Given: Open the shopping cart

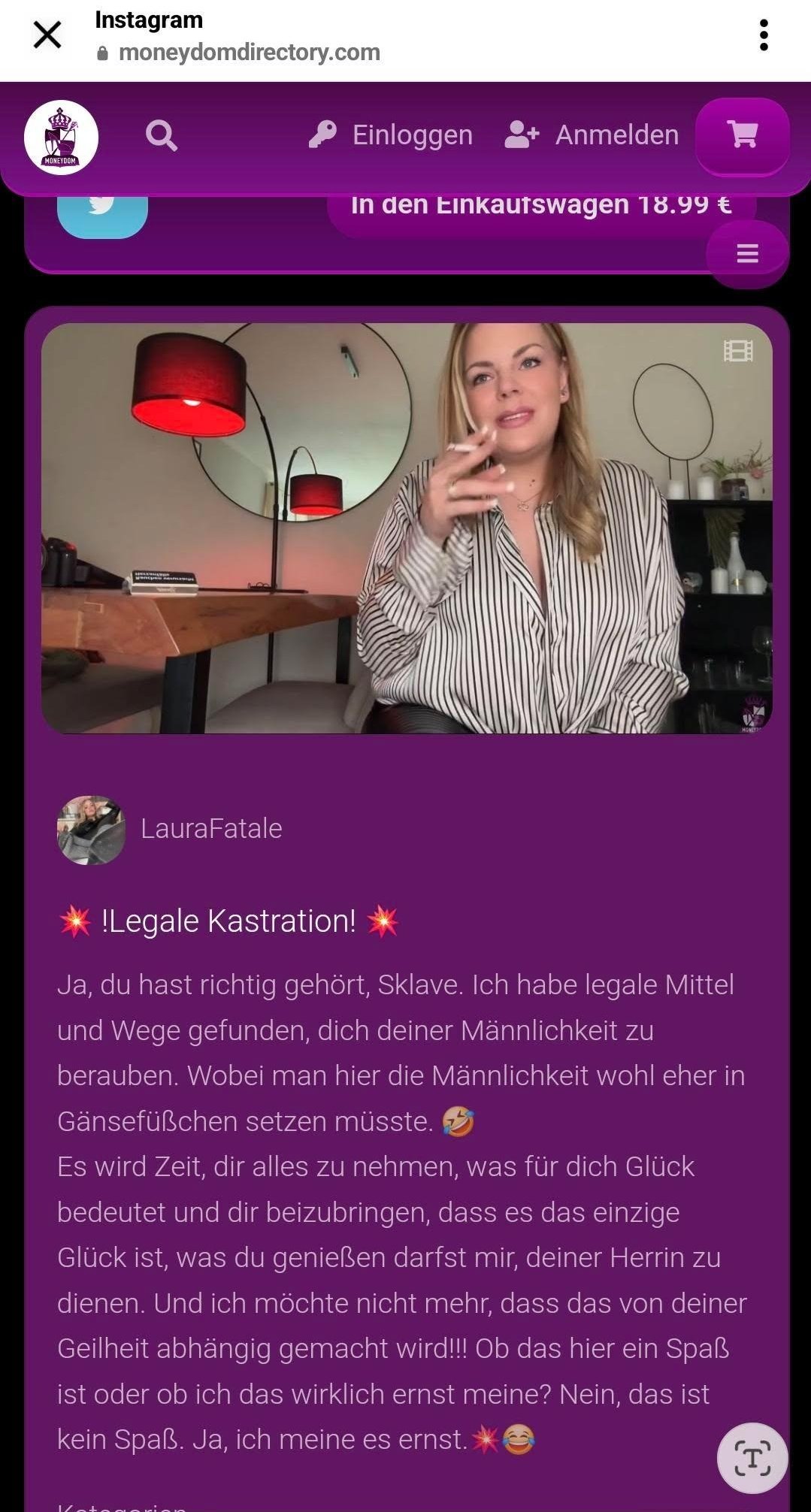Looking at the screenshot, I should [743, 135].
